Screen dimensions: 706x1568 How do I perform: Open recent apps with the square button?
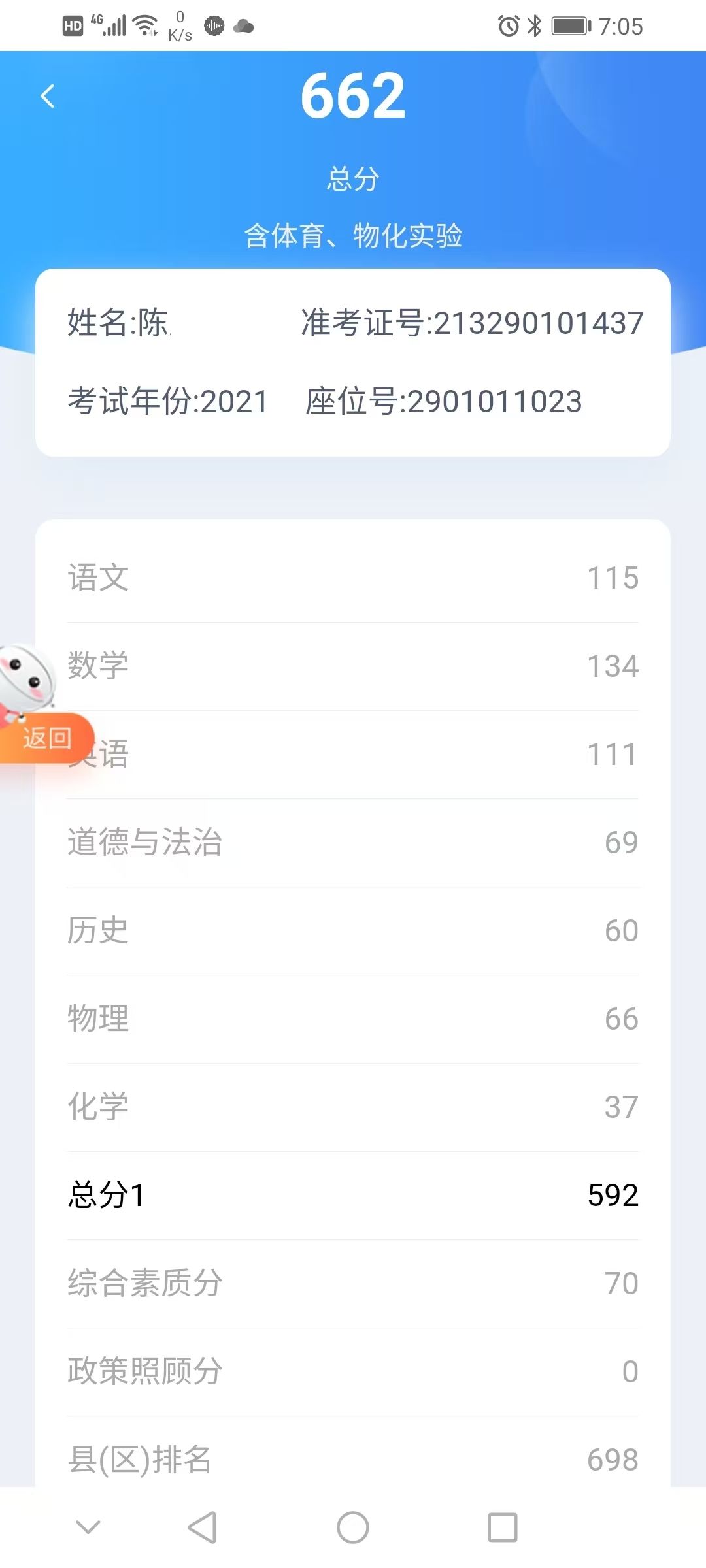(503, 1527)
